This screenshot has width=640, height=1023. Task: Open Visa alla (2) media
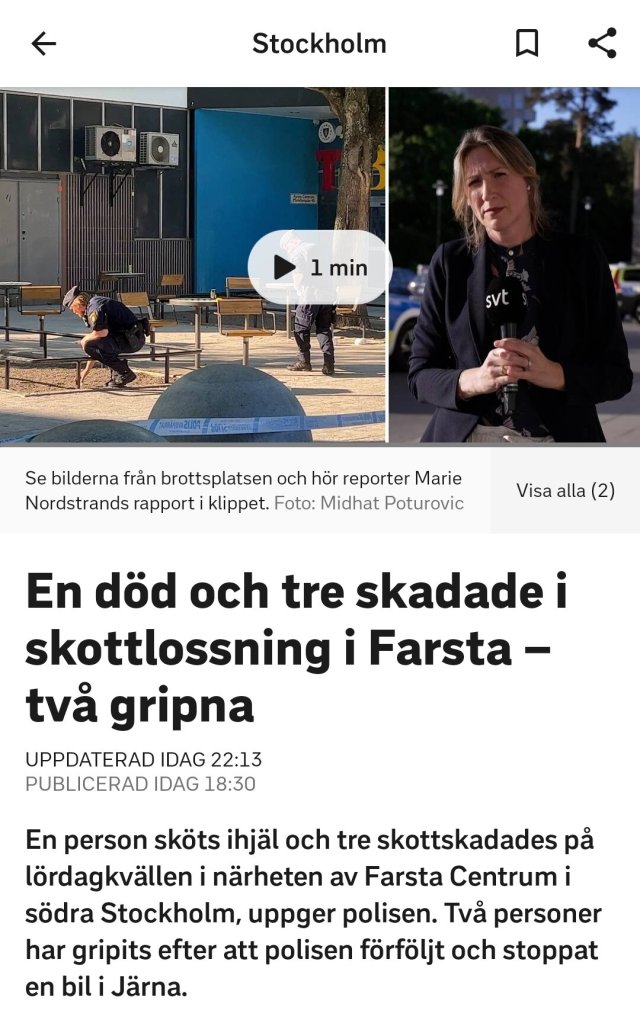click(565, 490)
